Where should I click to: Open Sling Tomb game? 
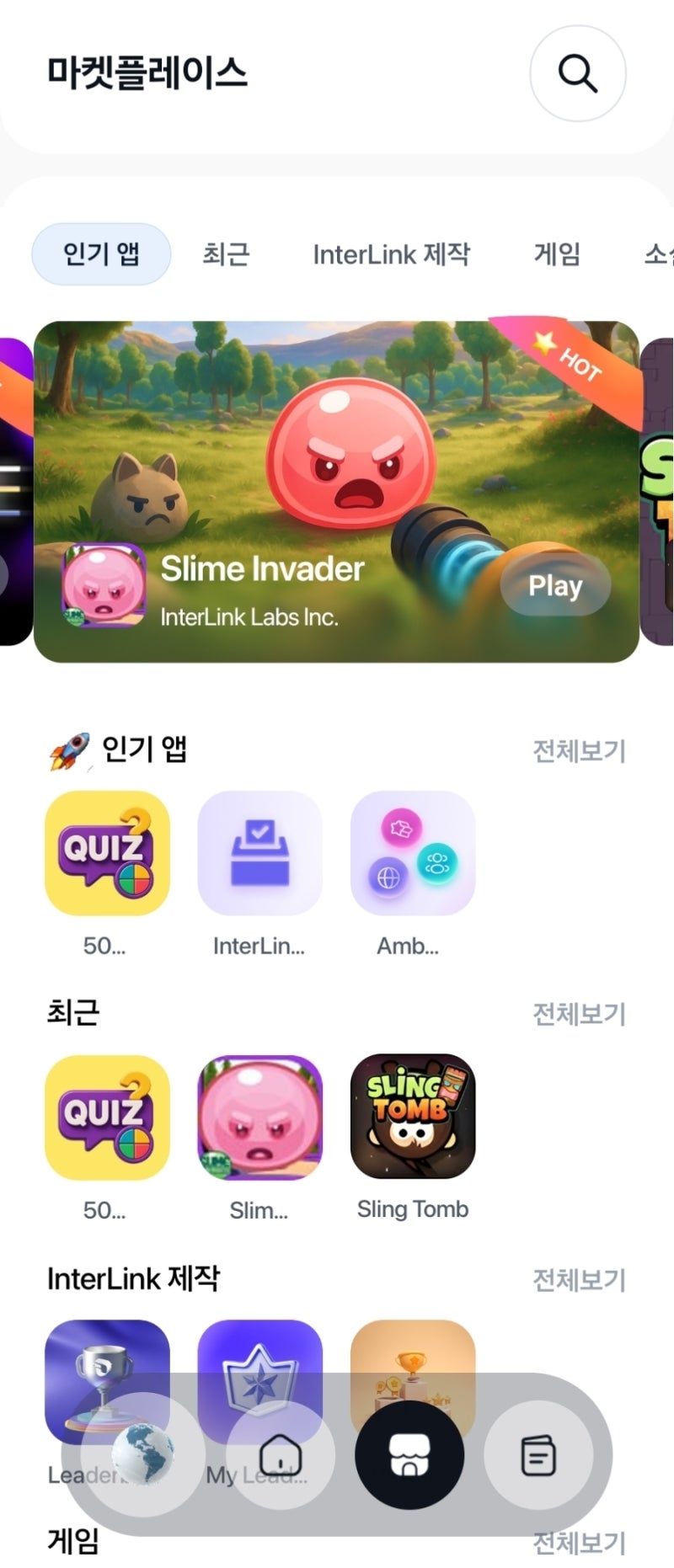pos(412,1117)
